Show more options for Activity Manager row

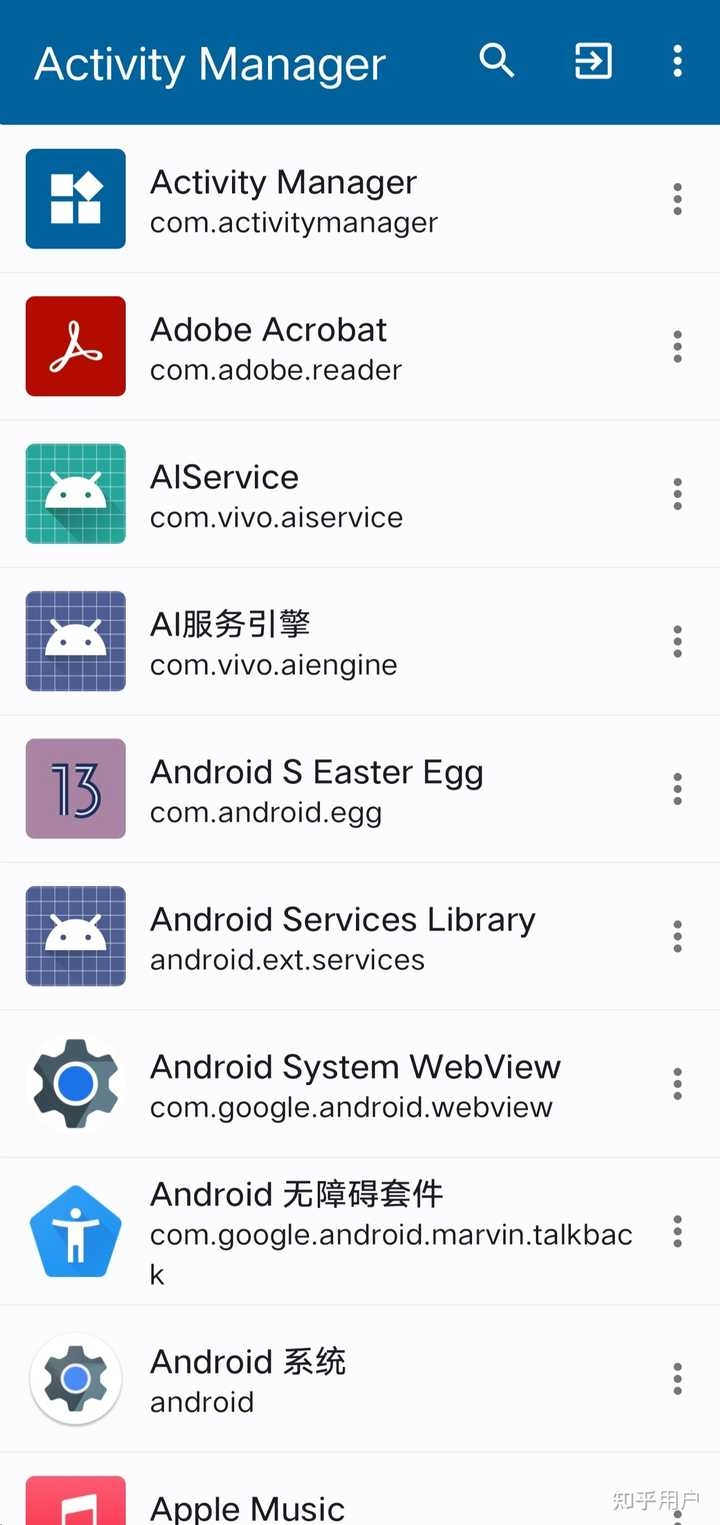click(677, 200)
